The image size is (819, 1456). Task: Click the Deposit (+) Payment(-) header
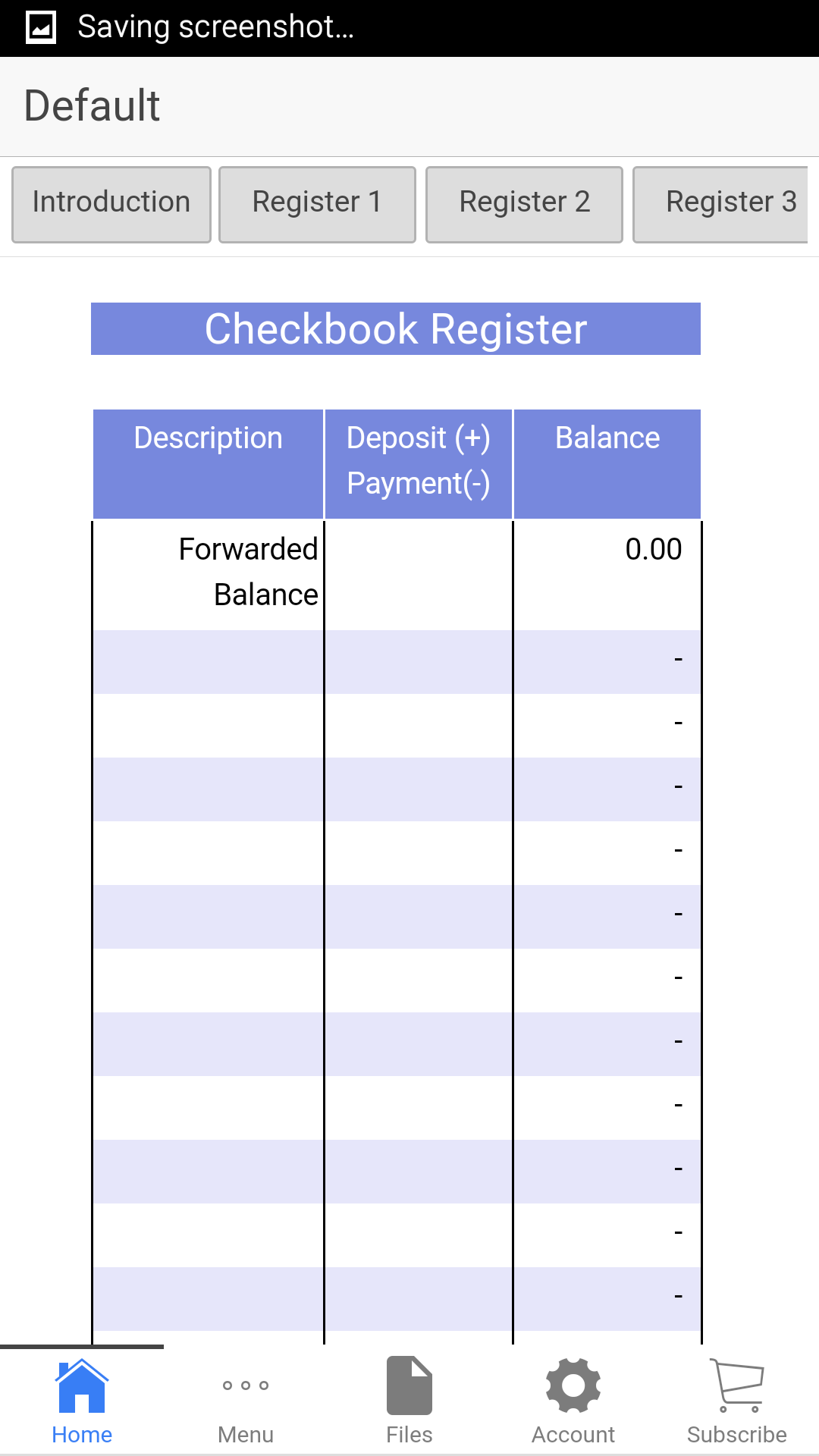[418, 460]
